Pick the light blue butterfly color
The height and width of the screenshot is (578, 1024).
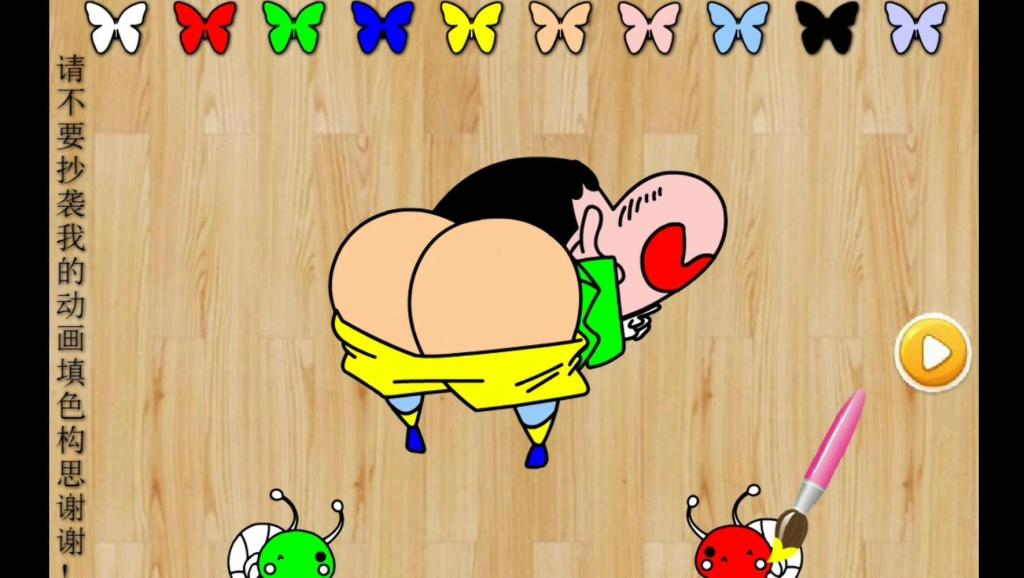tap(738, 27)
